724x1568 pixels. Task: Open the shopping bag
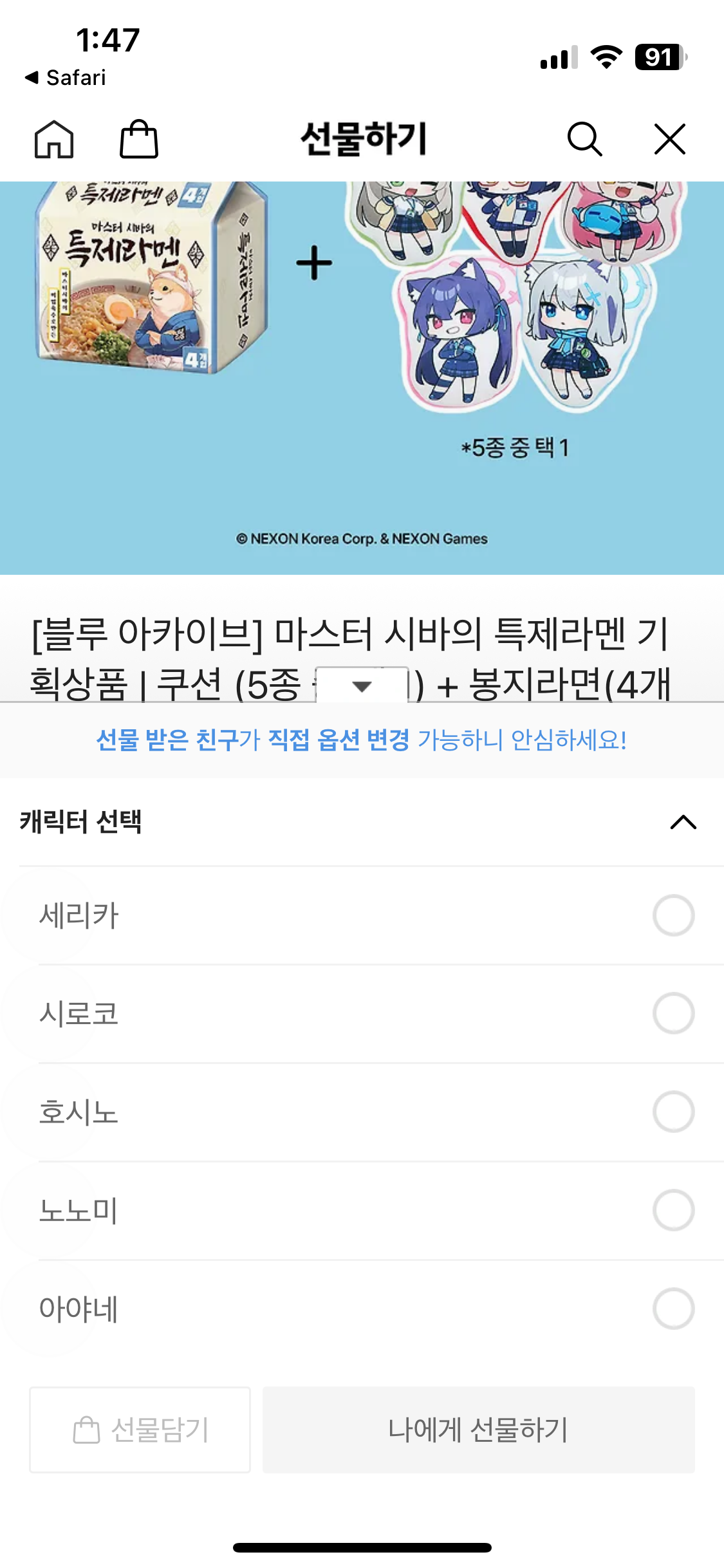click(x=139, y=139)
